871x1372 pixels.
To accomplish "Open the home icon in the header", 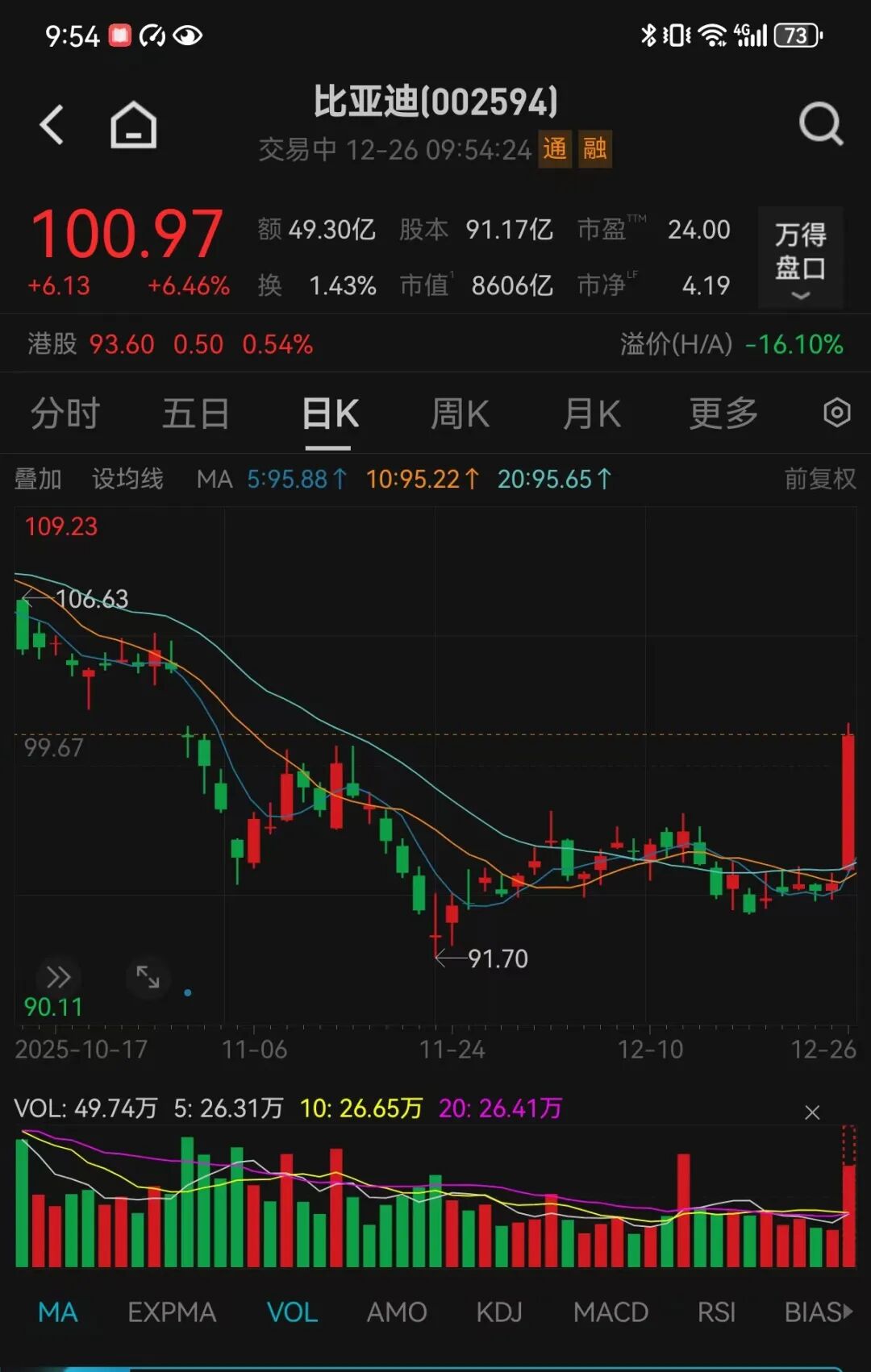I will click(x=133, y=125).
